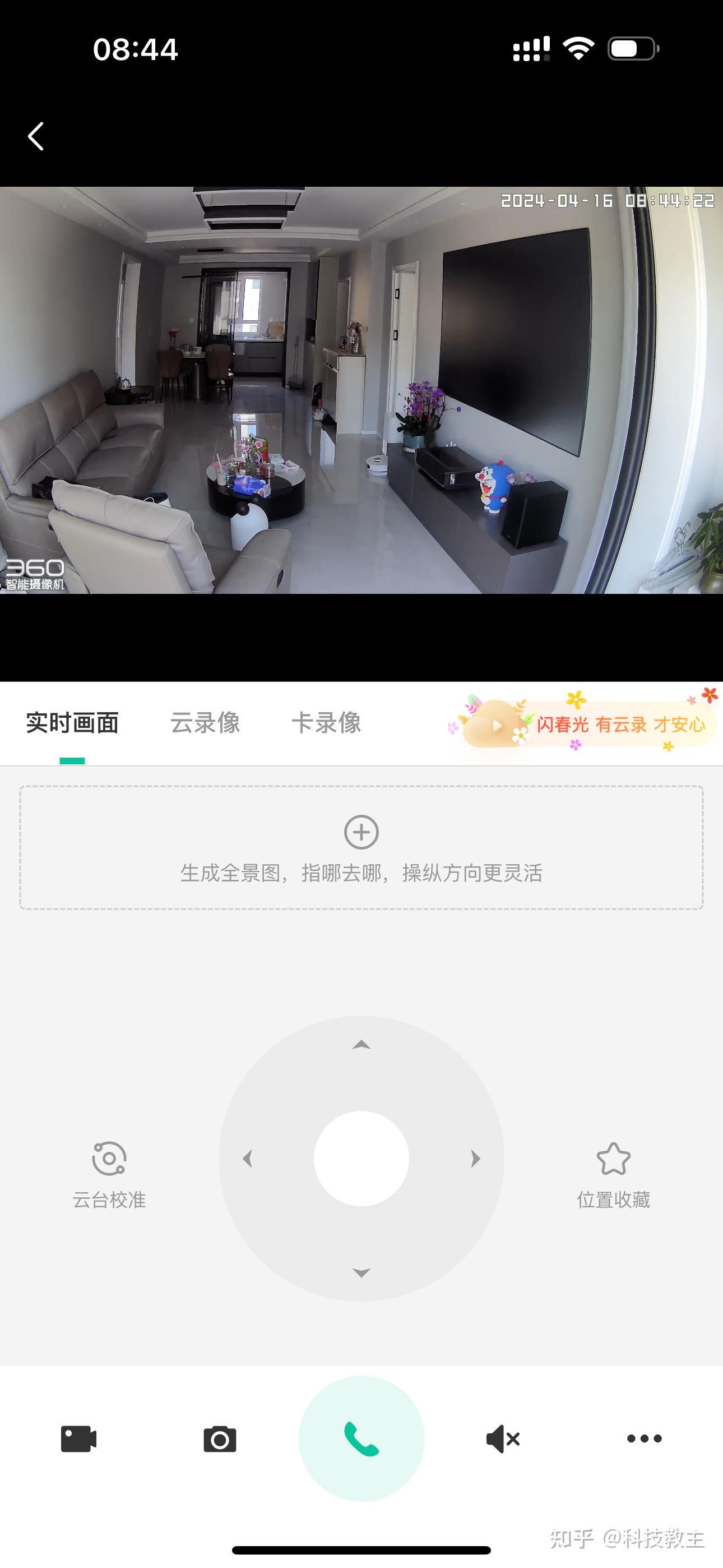This screenshot has height=1568, width=723.
Task: Pan the camera left with the left arrow
Action: [247, 1159]
